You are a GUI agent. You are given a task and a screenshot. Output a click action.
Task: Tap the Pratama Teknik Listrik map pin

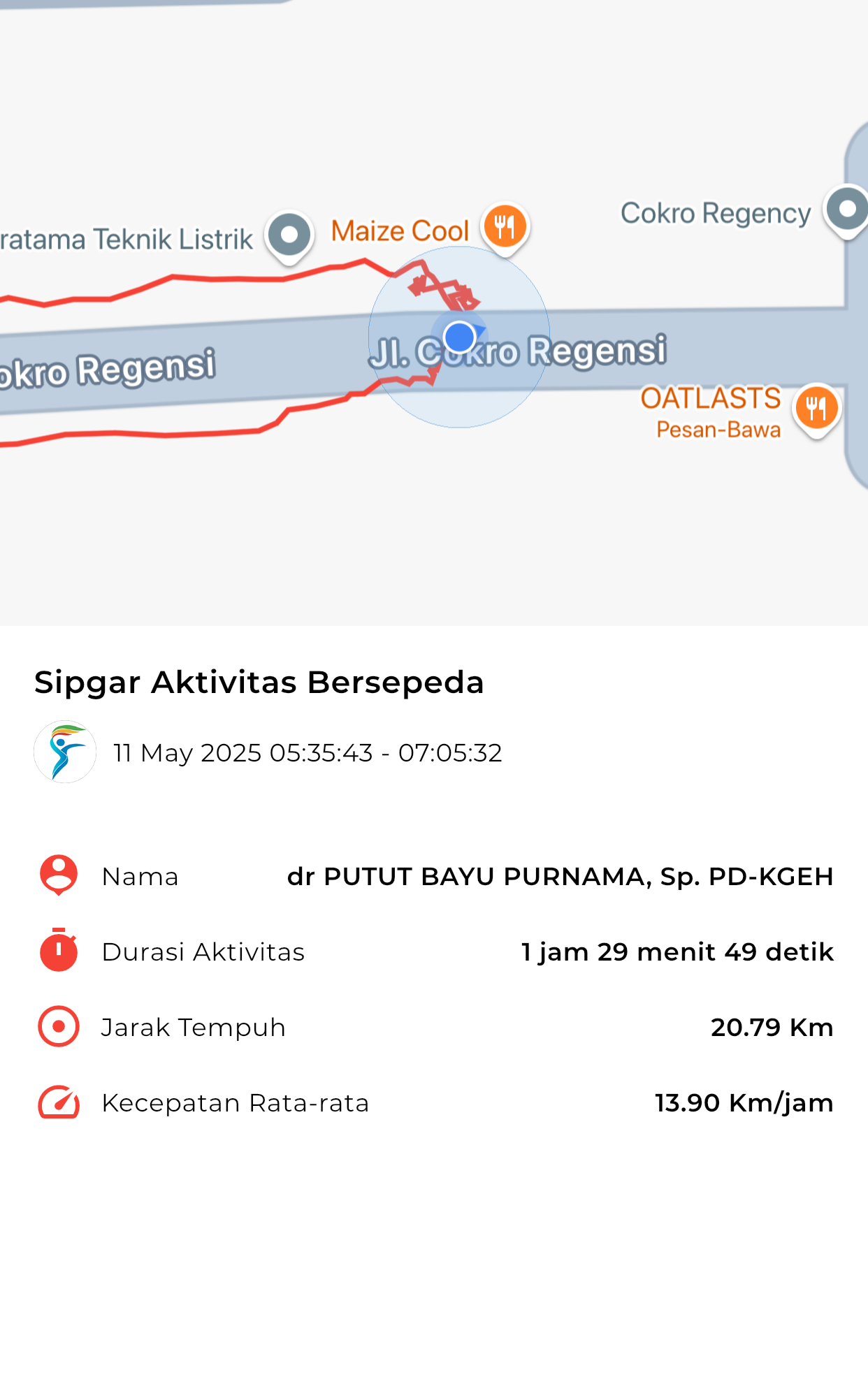(x=289, y=236)
